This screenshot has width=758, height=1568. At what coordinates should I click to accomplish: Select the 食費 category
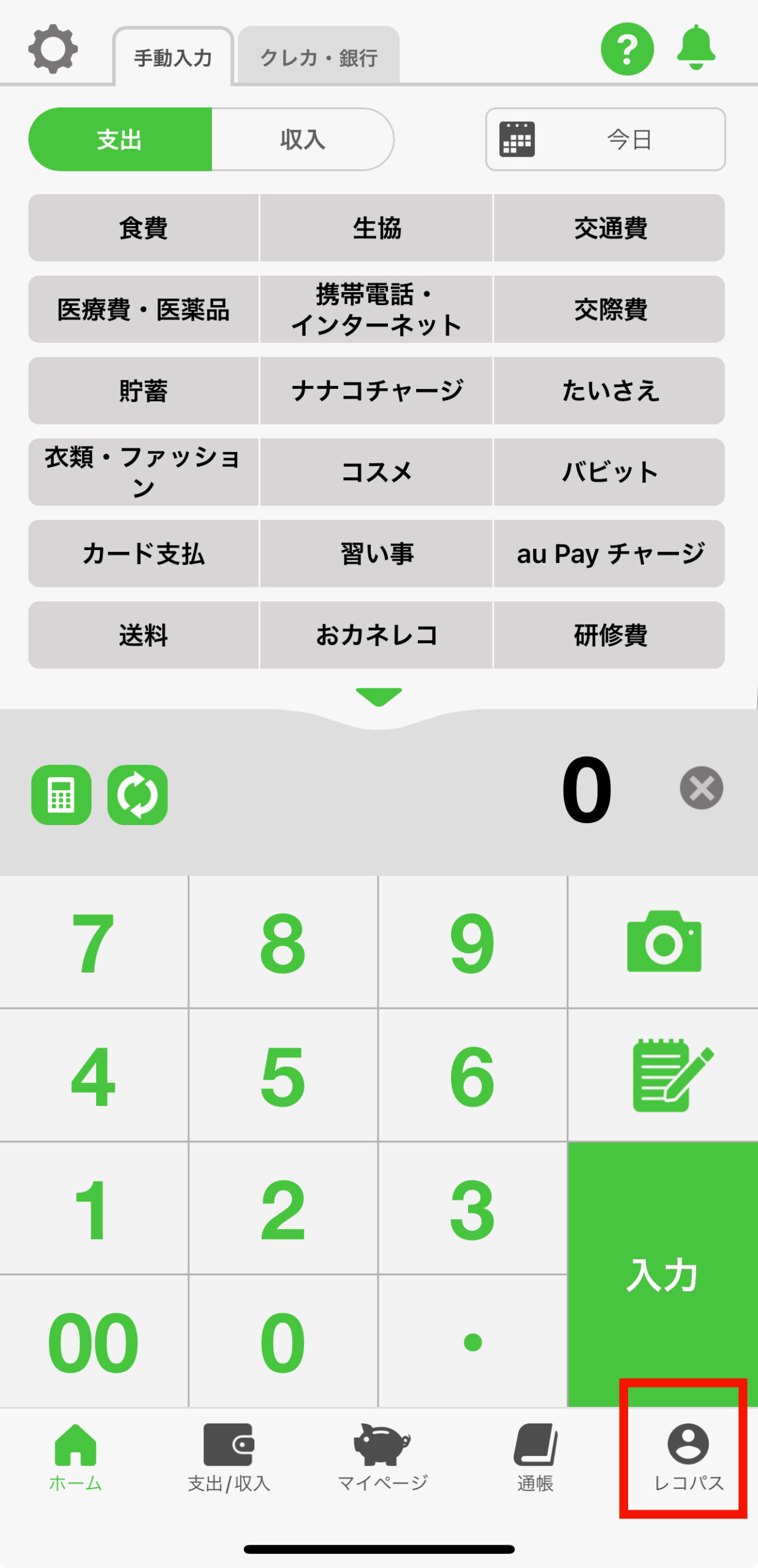point(143,228)
